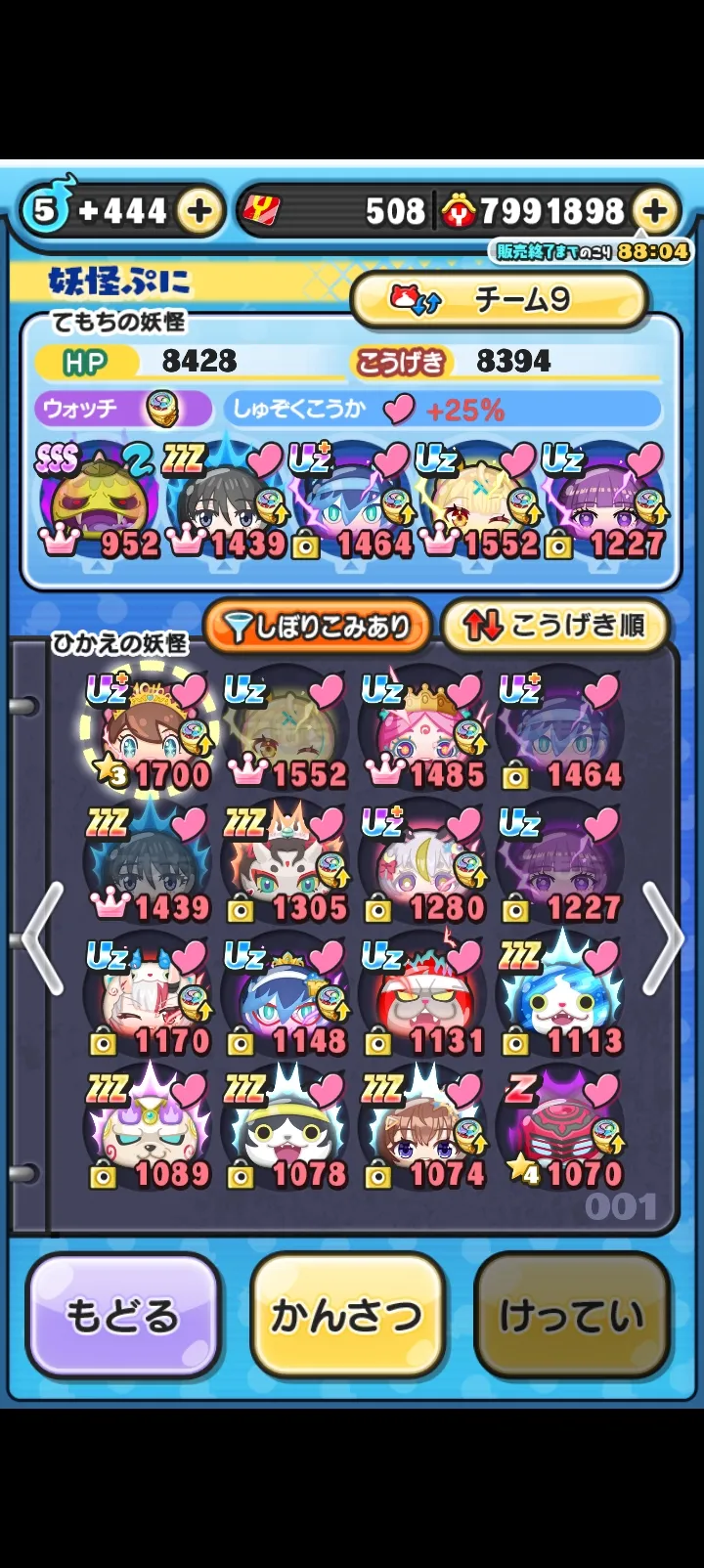Change the こうげき順 sort order
Image resolution: width=704 pixels, height=1568 pixels.
point(555,626)
